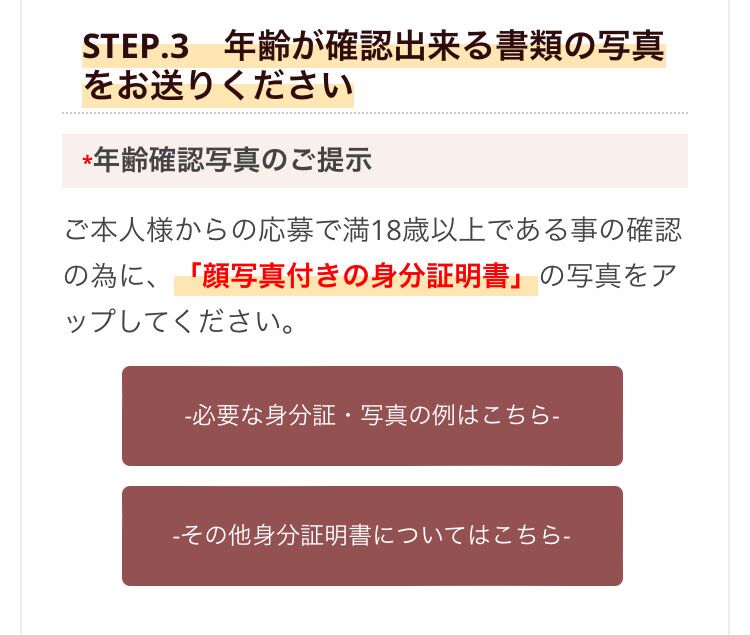
Task: Tap その他身分証明書についてはこちら button
Action: tap(372, 536)
